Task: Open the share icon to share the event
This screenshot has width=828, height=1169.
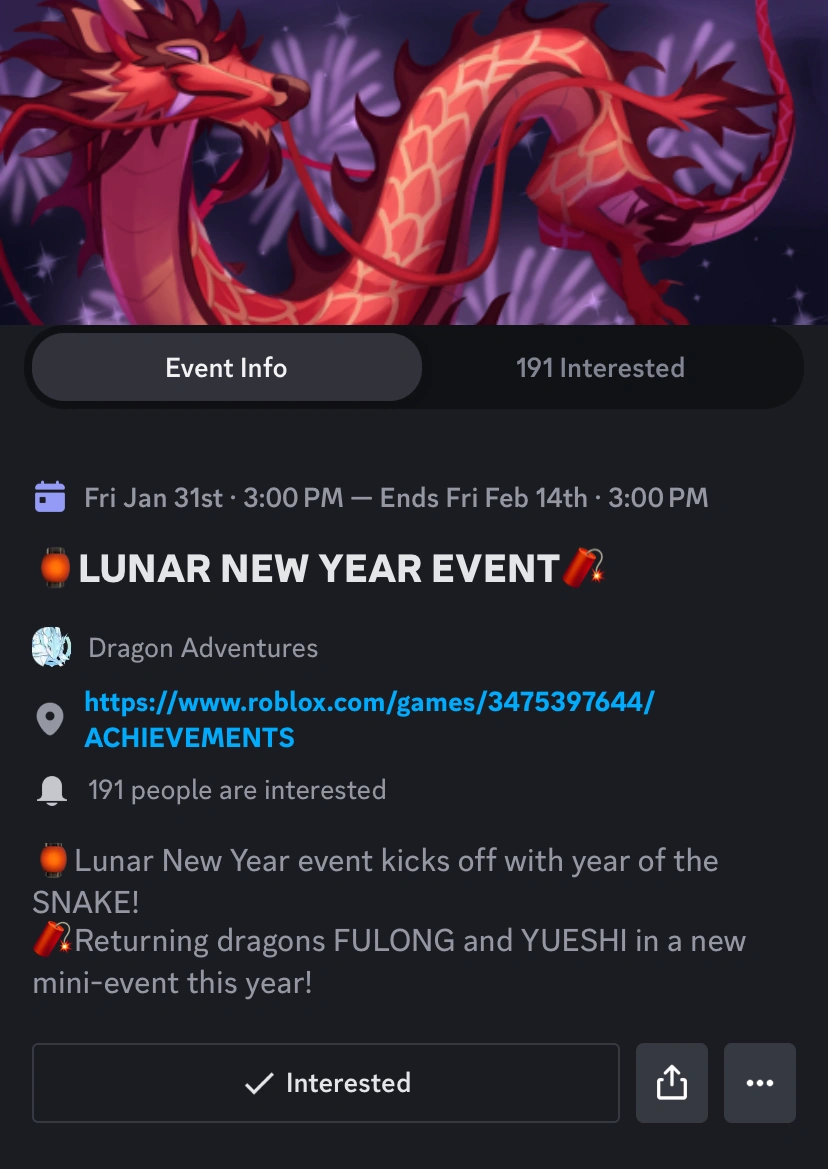Action: pos(671,1083)
